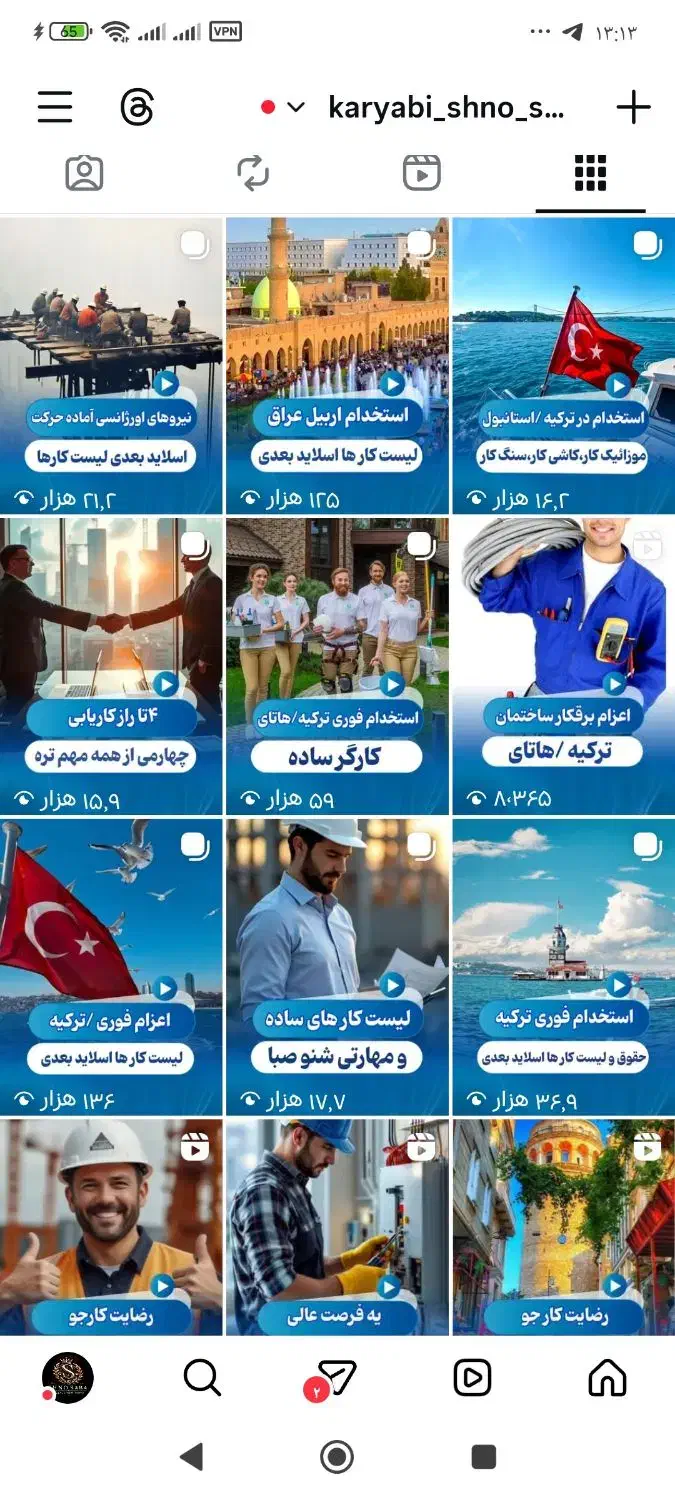Screen dimensions: 675x1500
Task: Switch to the Reels tab
Action: (x=421, y=174)
